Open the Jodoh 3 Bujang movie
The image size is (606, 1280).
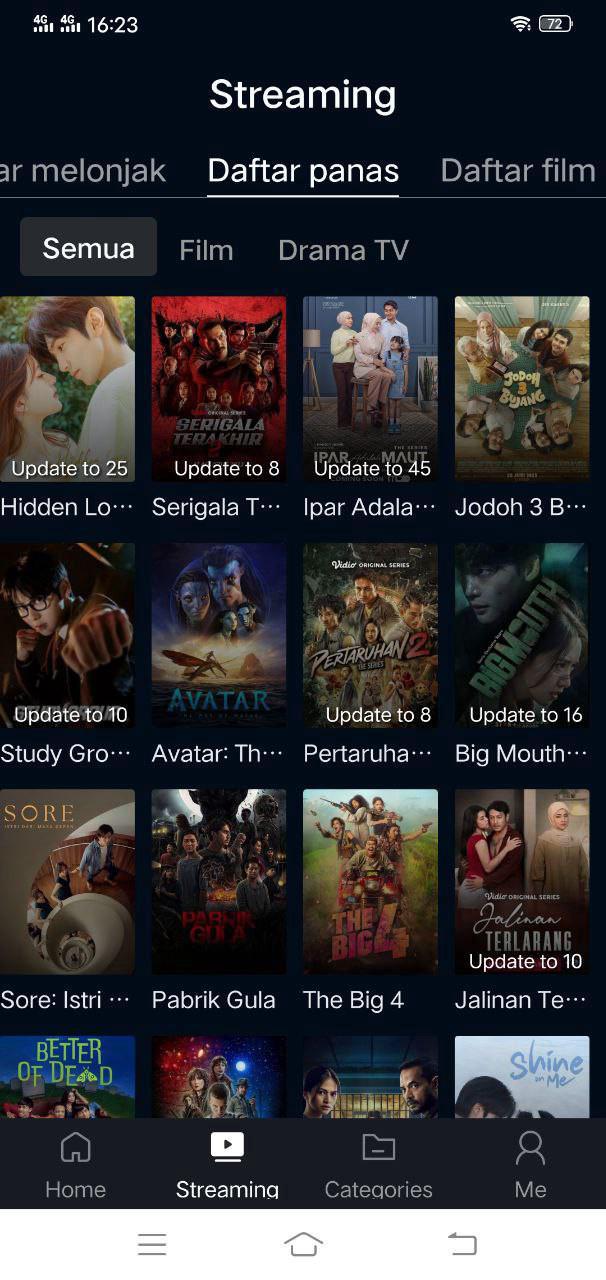[522, 388]
